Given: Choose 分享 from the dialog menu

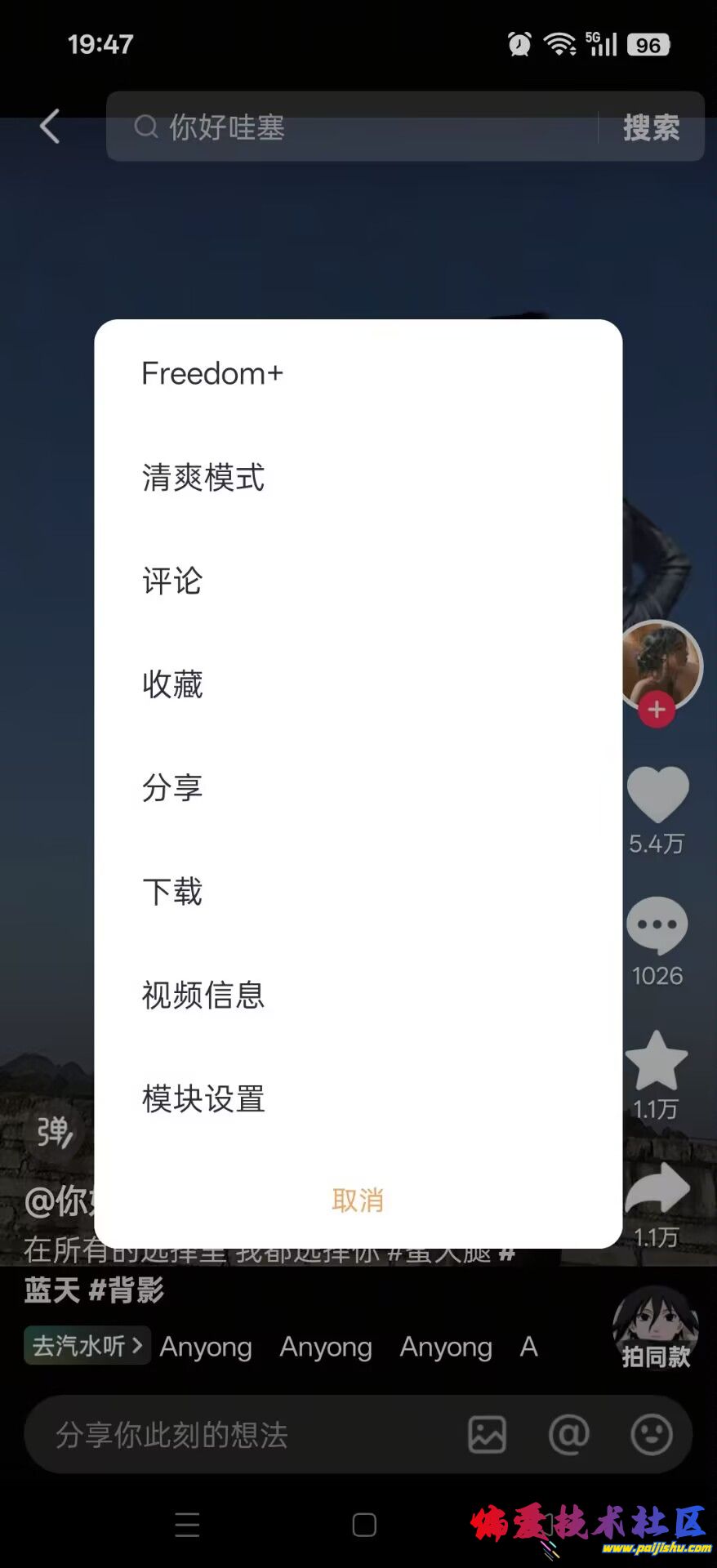Looking at the screenshot, I should point(172,788).
